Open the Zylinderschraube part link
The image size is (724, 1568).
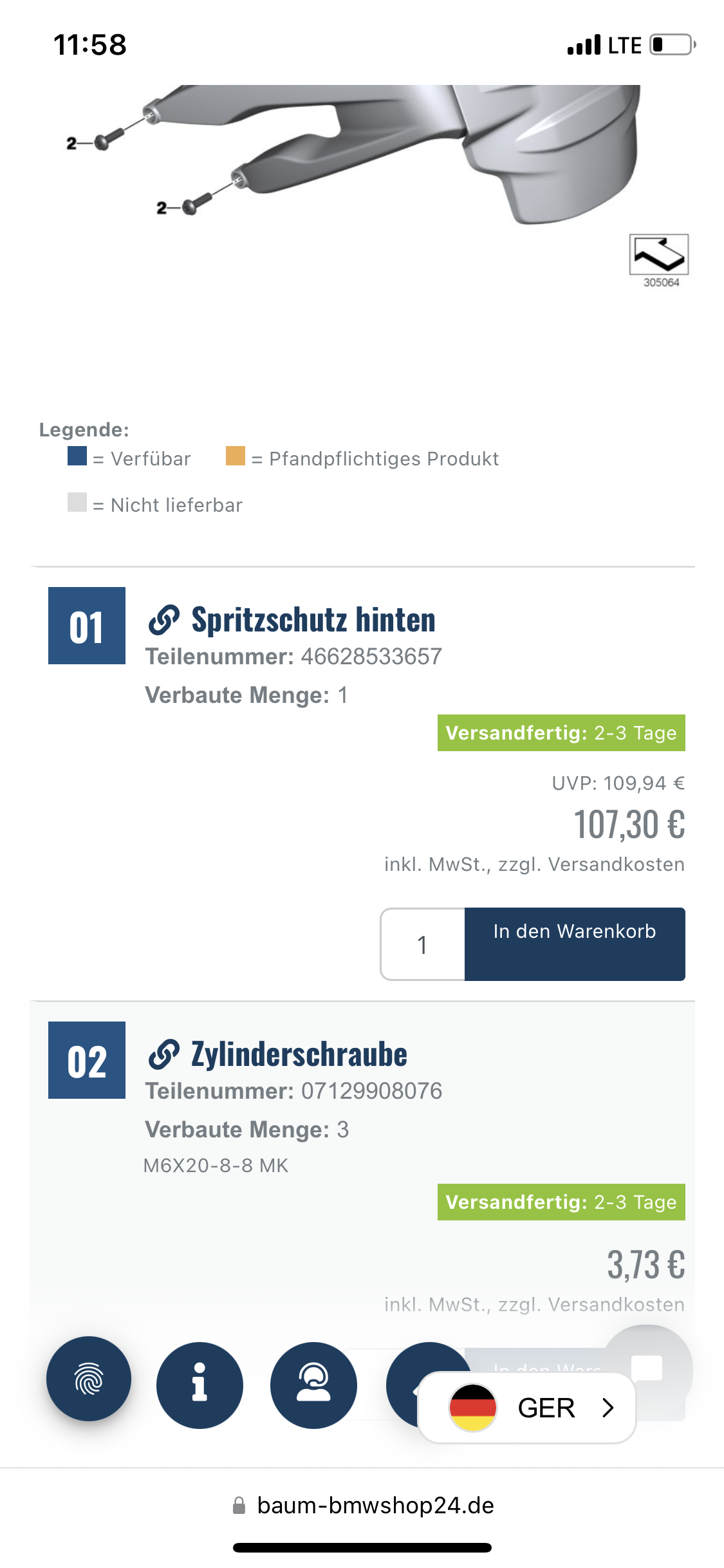pos(299,1054)
